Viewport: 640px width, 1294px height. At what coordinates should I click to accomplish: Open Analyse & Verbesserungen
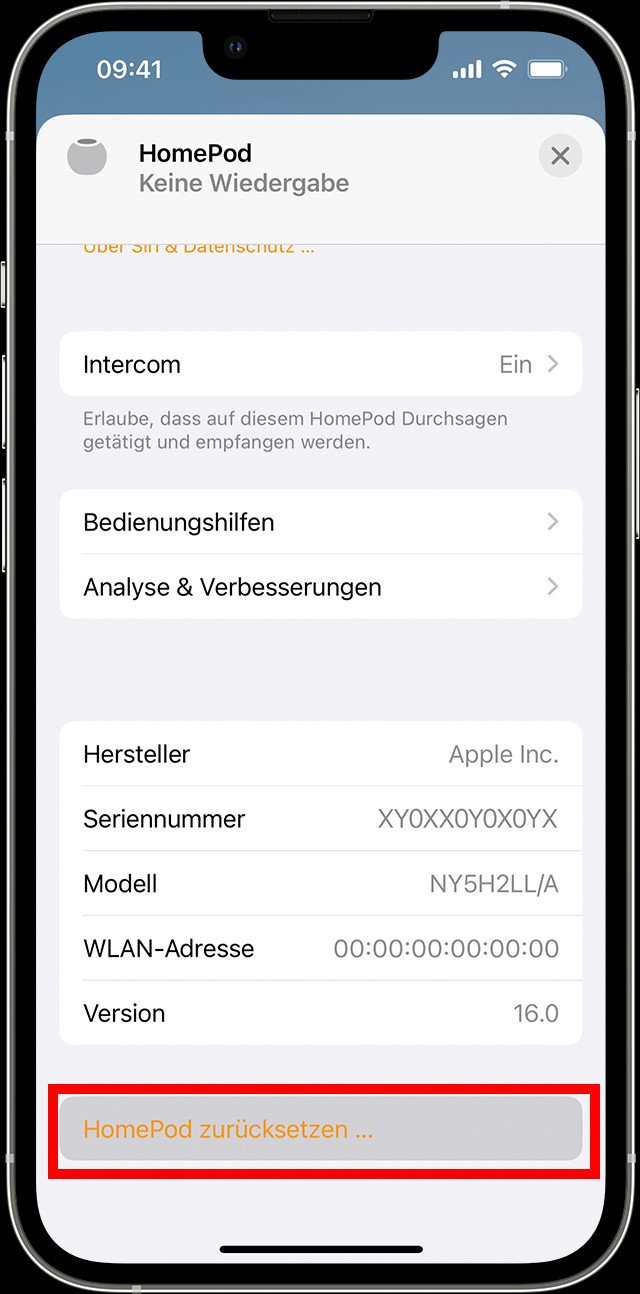coord(321,586)
